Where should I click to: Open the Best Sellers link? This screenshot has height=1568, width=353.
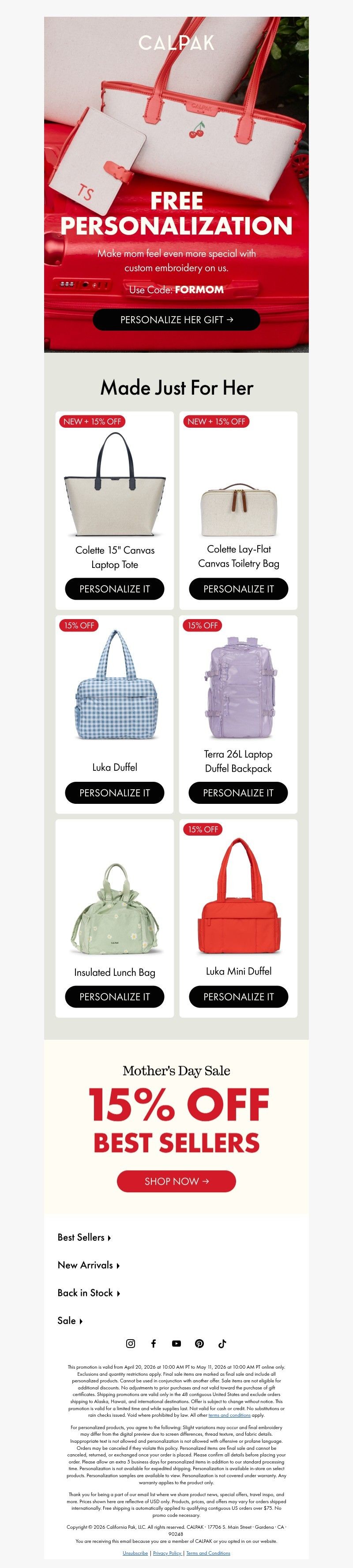tap(84, 1237)
